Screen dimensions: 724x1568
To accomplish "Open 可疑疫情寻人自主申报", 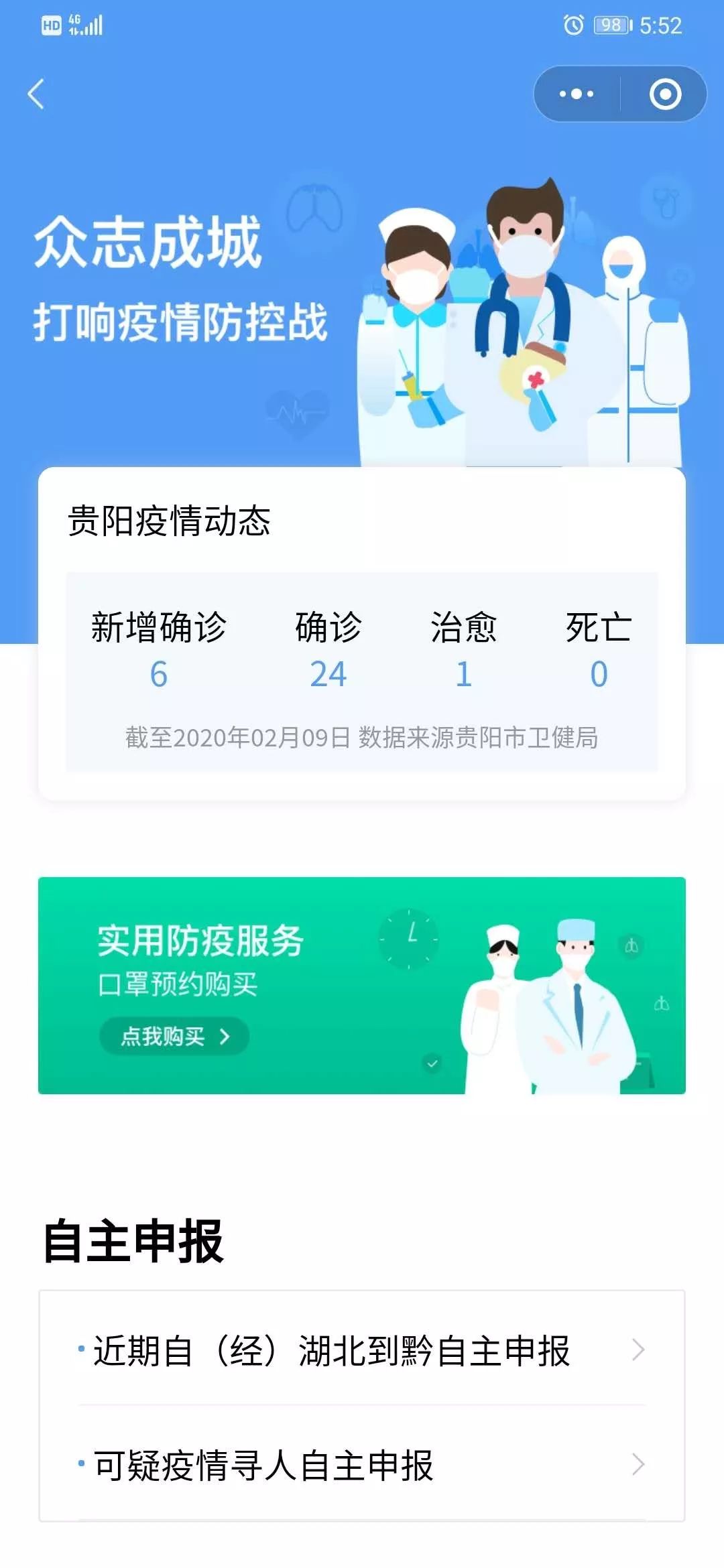I will point(362,1465).
